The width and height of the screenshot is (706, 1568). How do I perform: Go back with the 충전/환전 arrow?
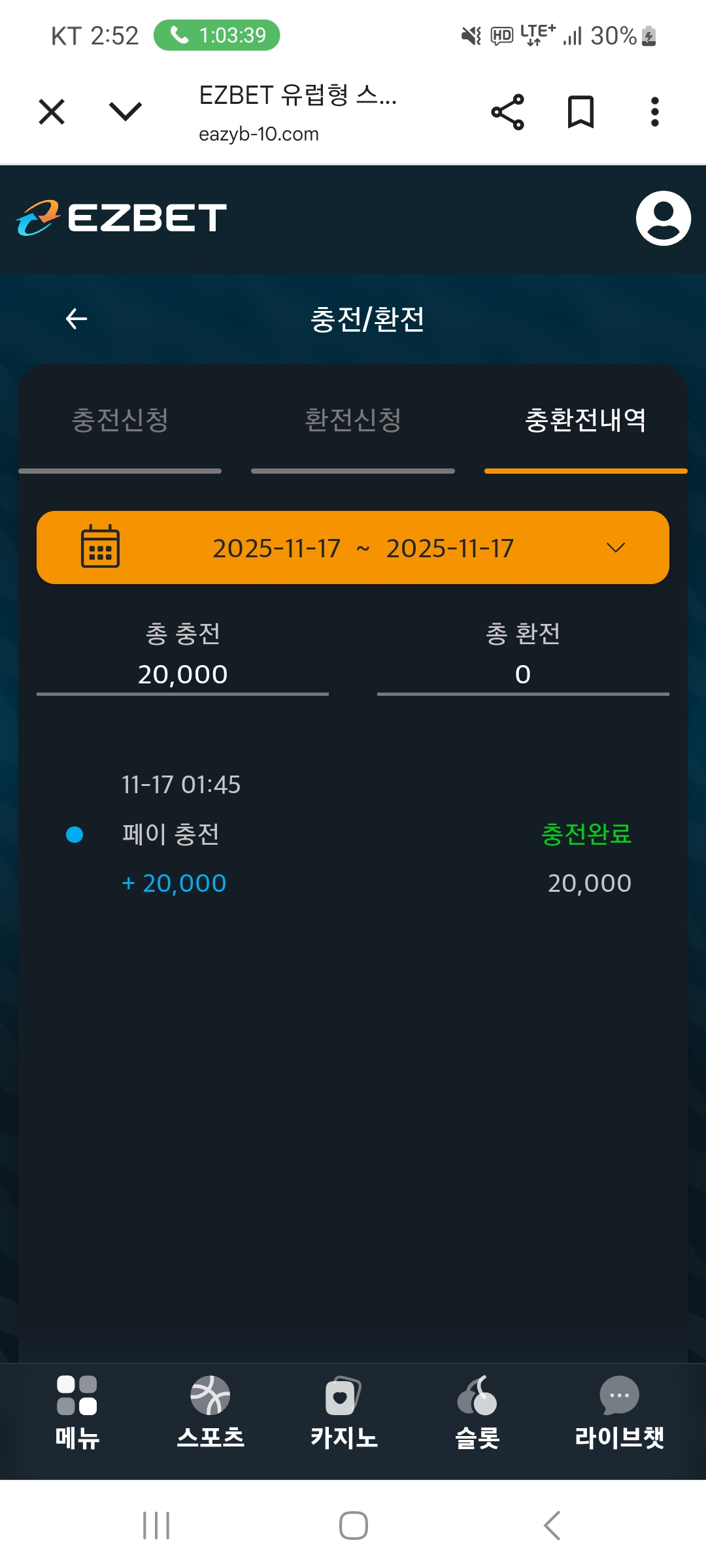77,319
